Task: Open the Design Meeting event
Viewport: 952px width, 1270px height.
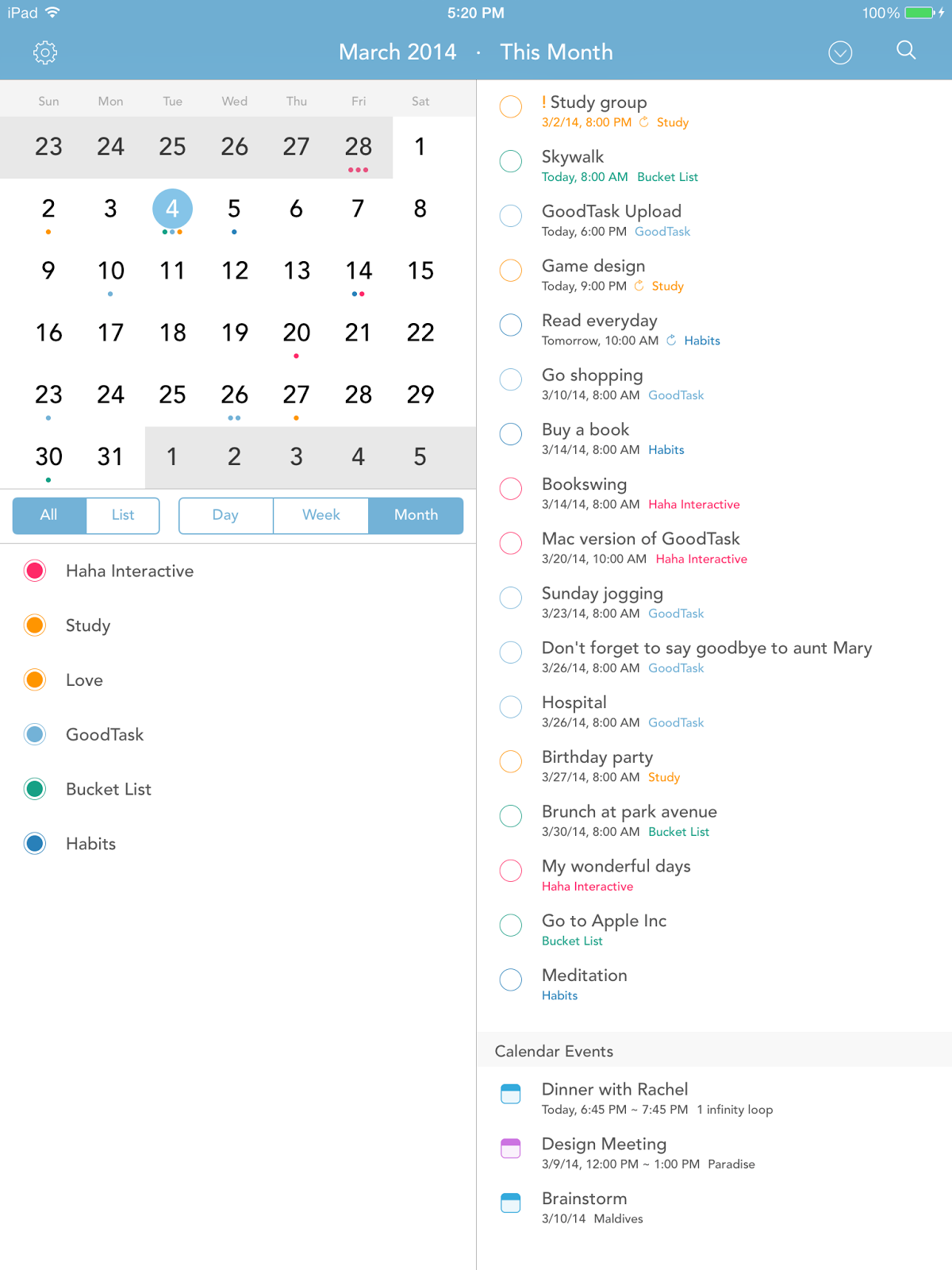Action: [x=604, y=1145]
